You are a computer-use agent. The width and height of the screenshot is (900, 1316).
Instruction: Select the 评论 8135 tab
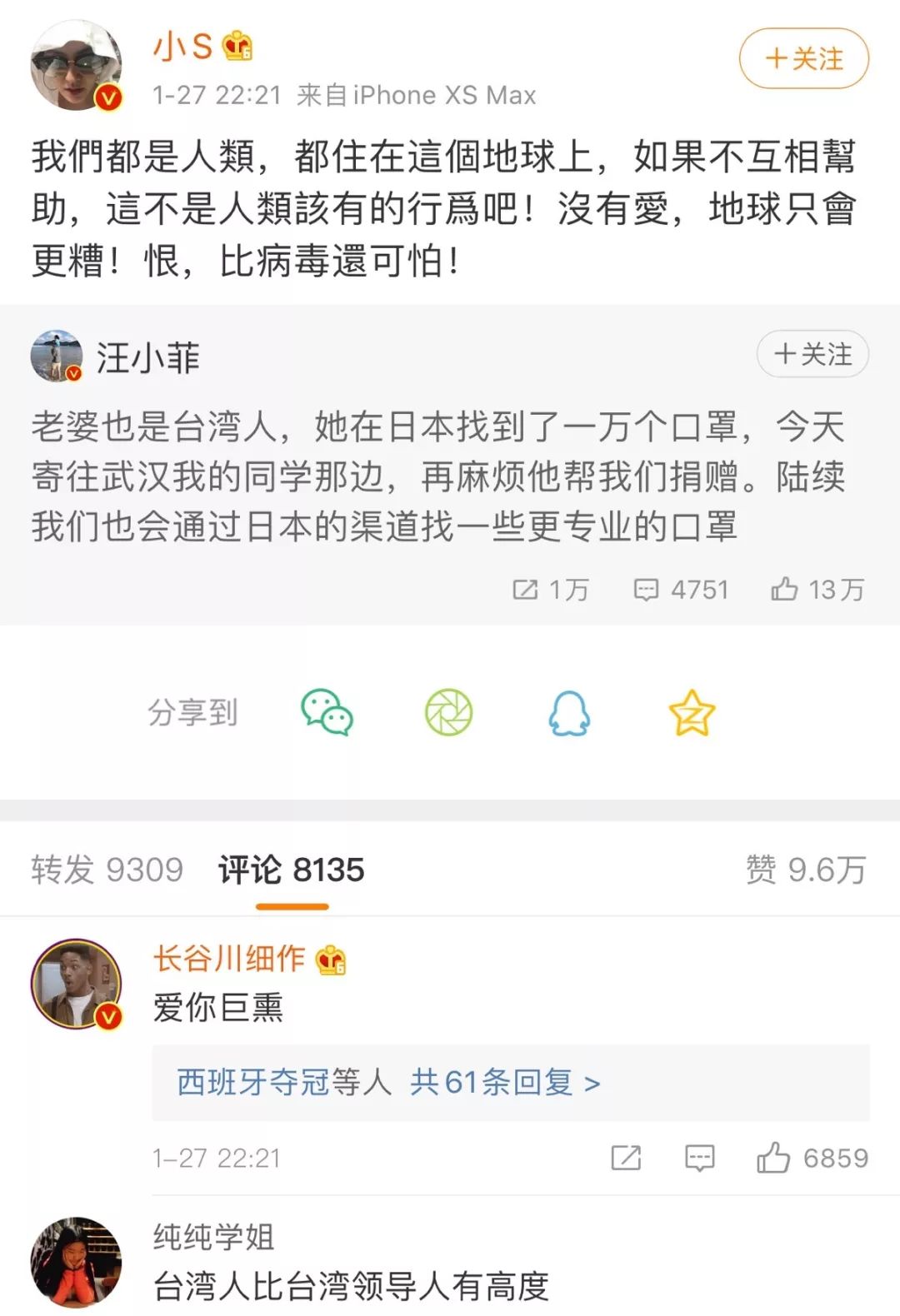pos(292,870)
